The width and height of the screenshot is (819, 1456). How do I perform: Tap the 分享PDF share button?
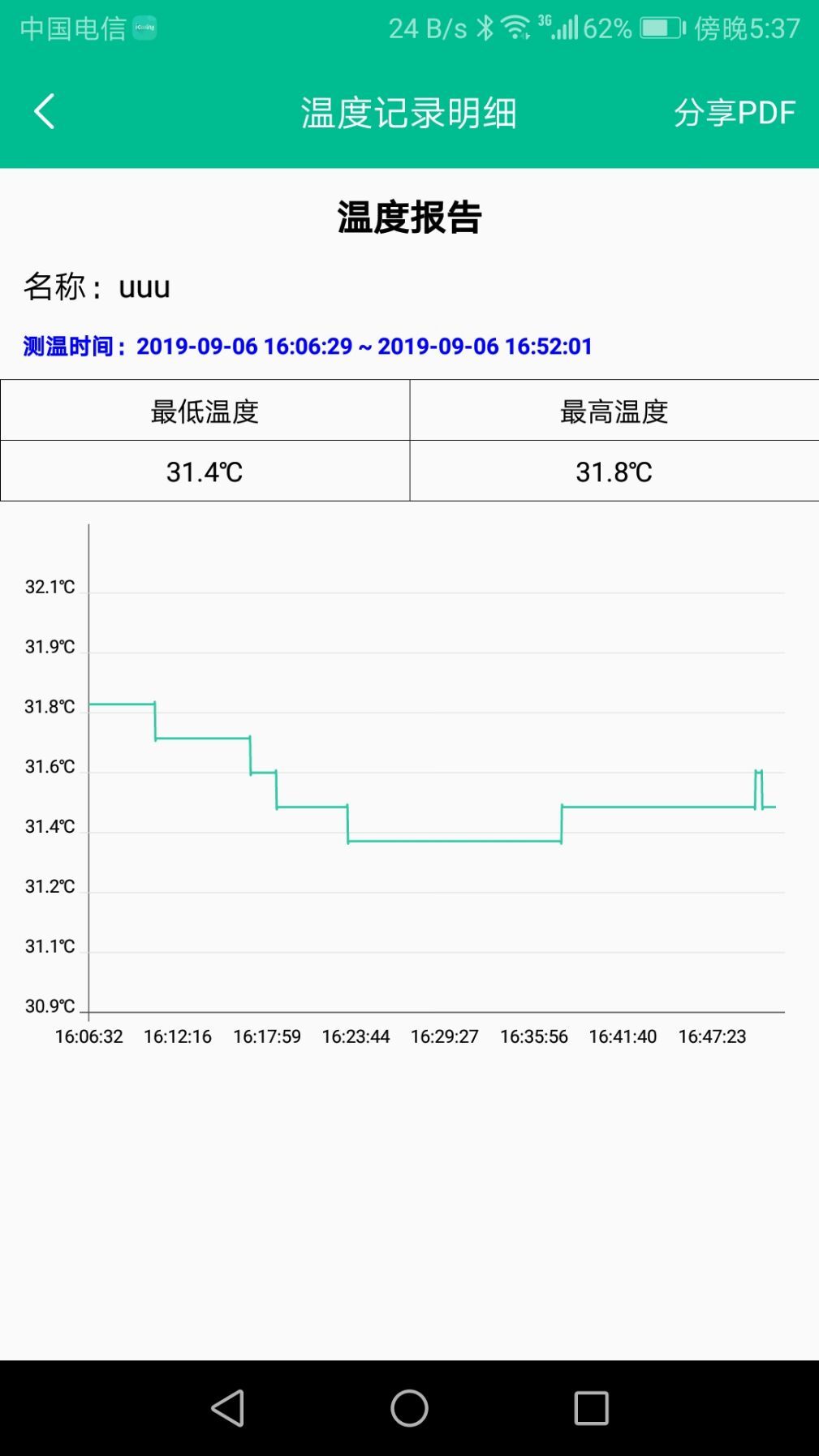pos(735,112)
